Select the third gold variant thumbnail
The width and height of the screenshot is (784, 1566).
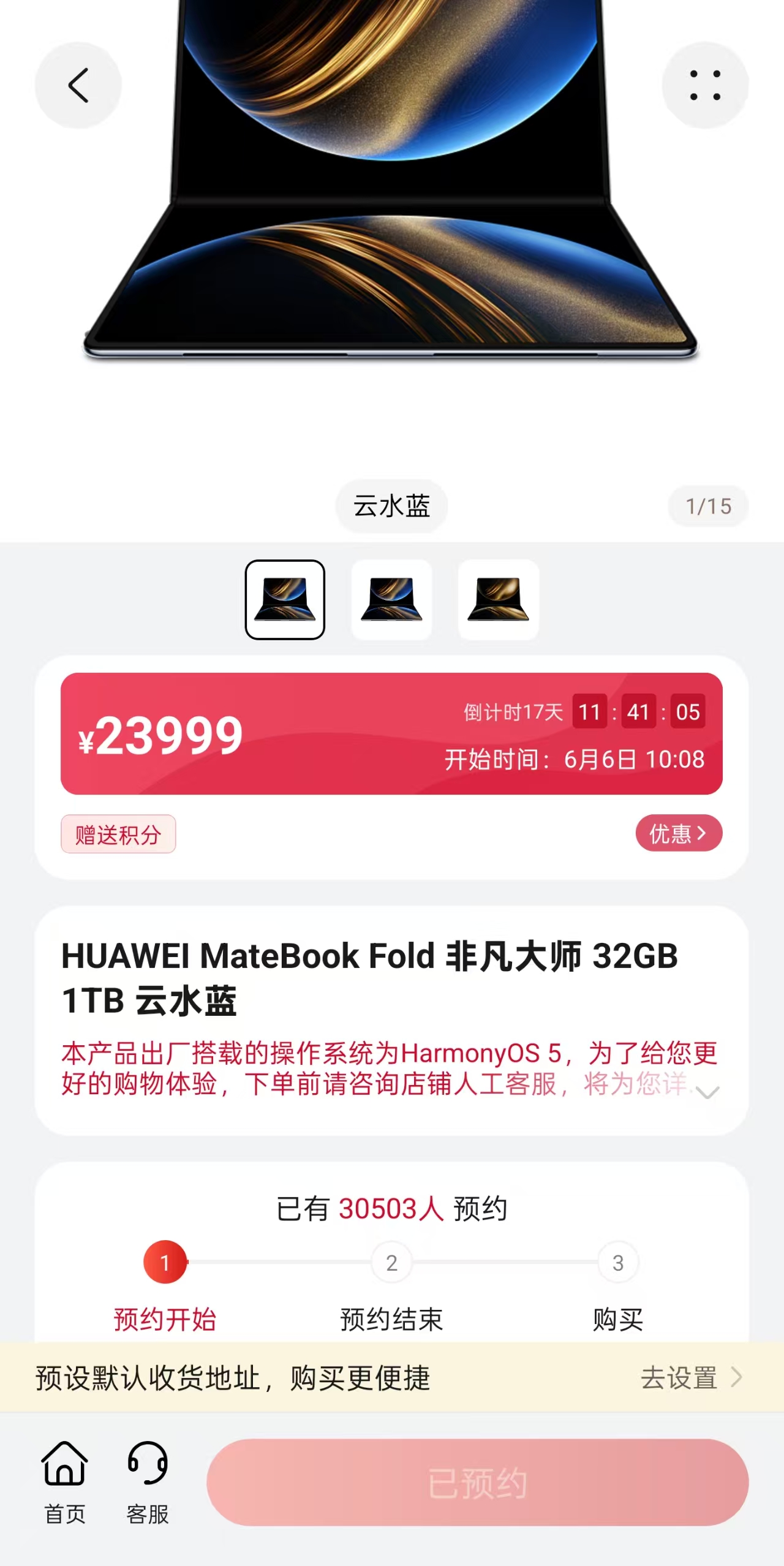pyautogui.click(x=498, y=599)
